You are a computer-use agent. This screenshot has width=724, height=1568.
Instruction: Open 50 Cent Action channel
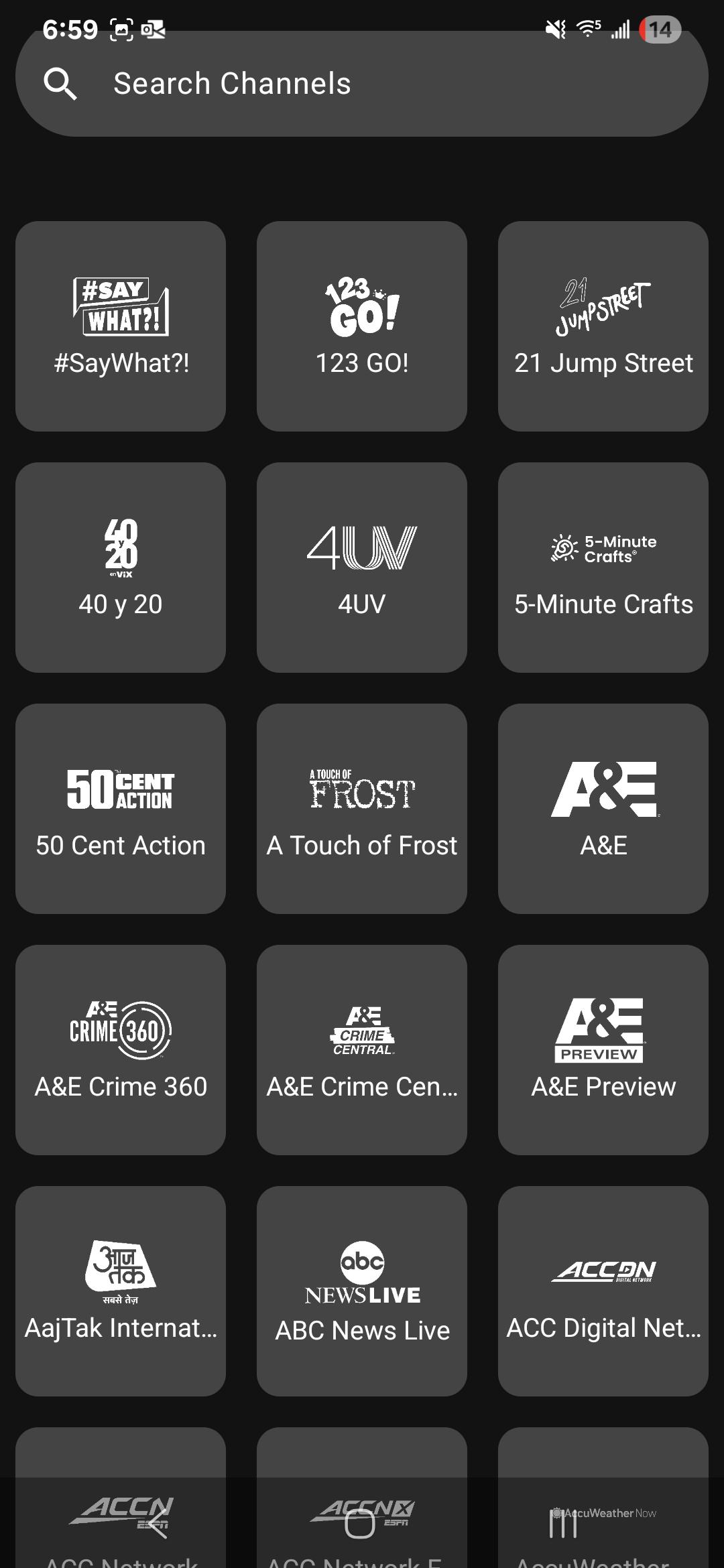coord(121,809)
